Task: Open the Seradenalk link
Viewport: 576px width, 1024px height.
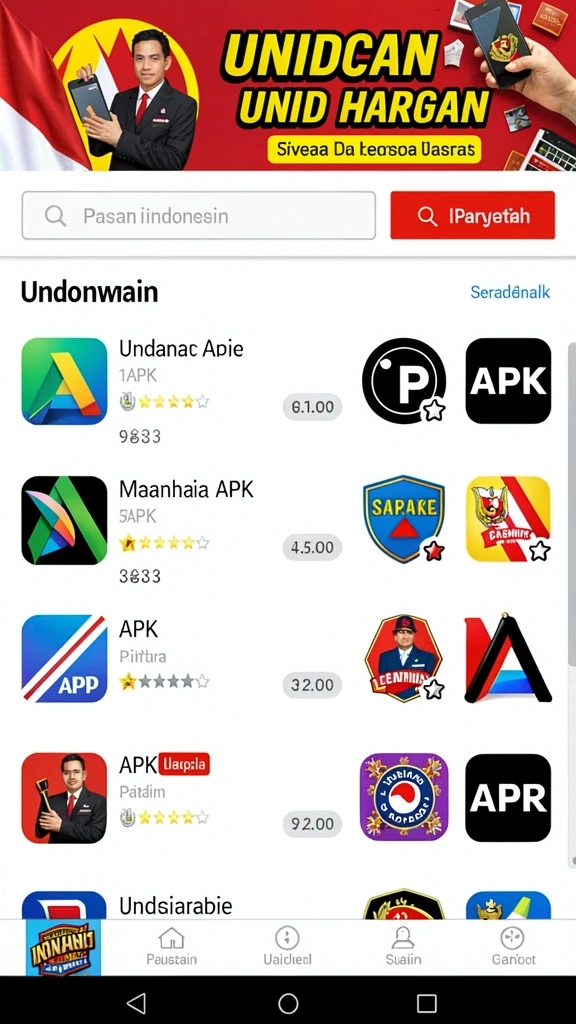Action: [510, 292]
